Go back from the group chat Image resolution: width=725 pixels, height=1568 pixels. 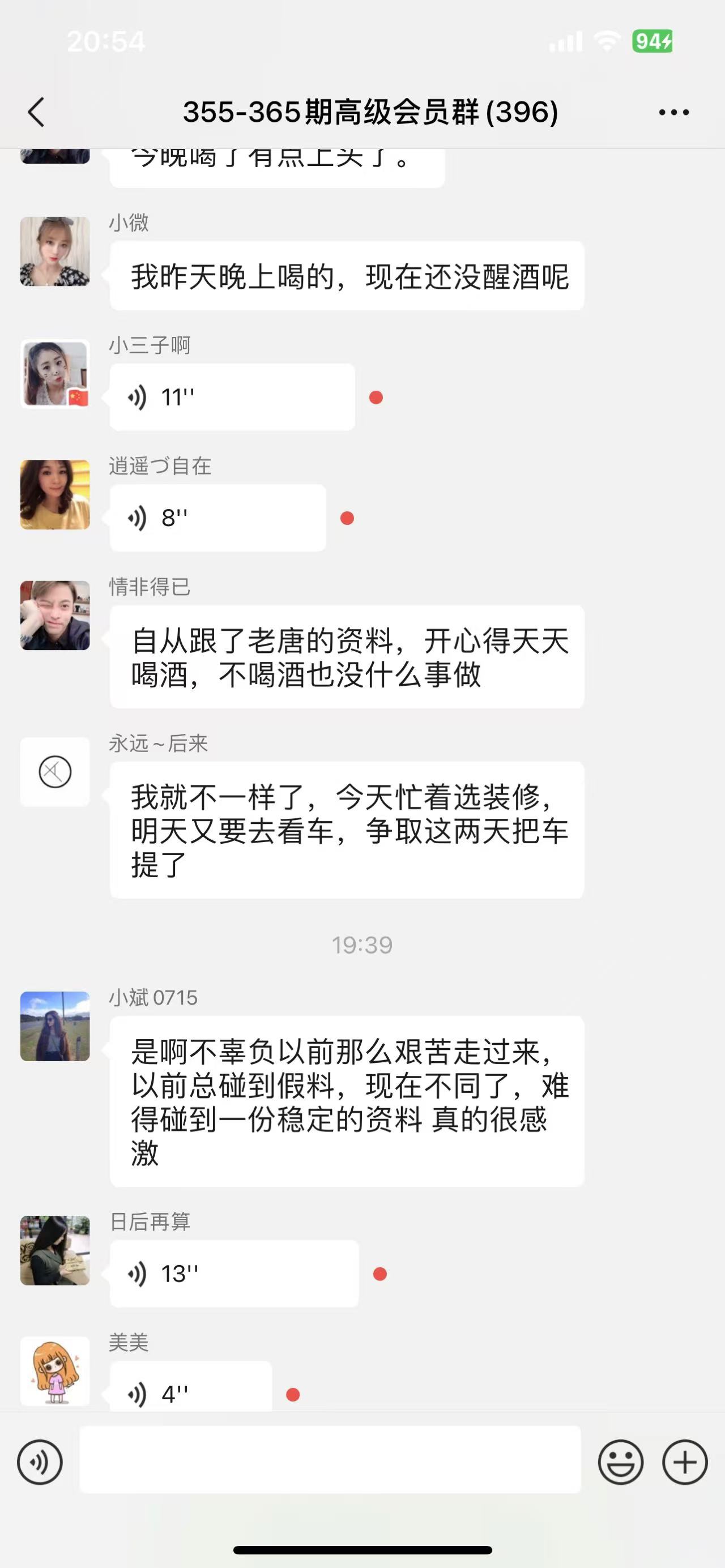36,112
